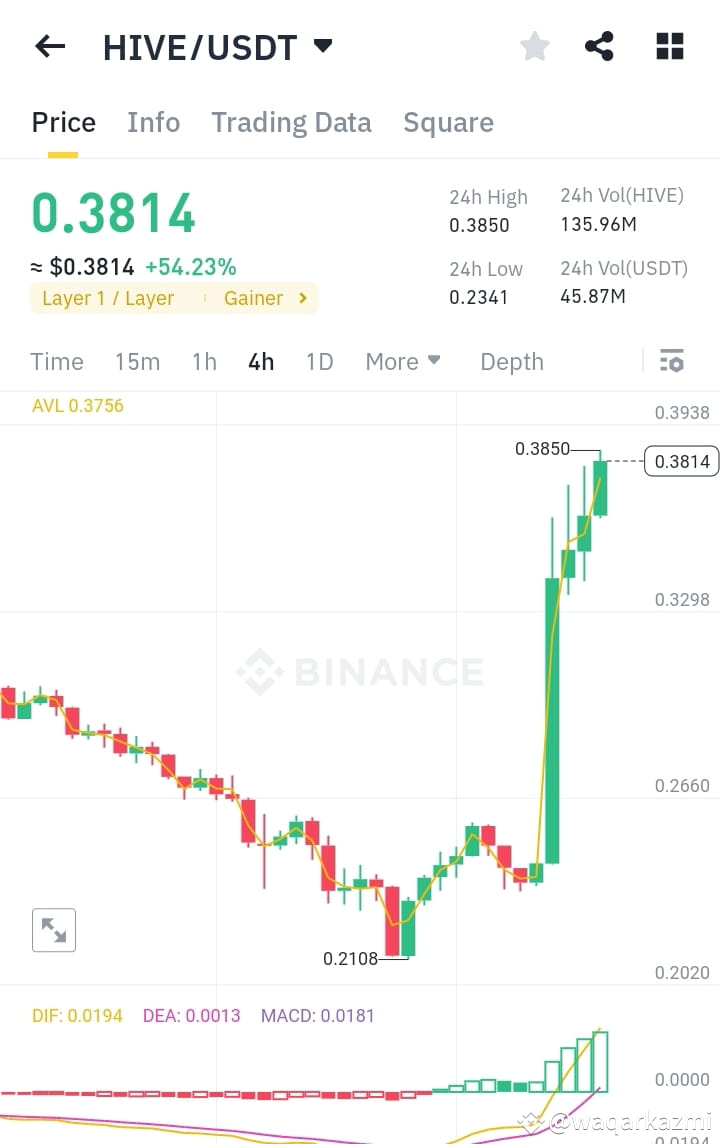
Task: Open the chart indicator settings icon
Action: tap(672, 361)
